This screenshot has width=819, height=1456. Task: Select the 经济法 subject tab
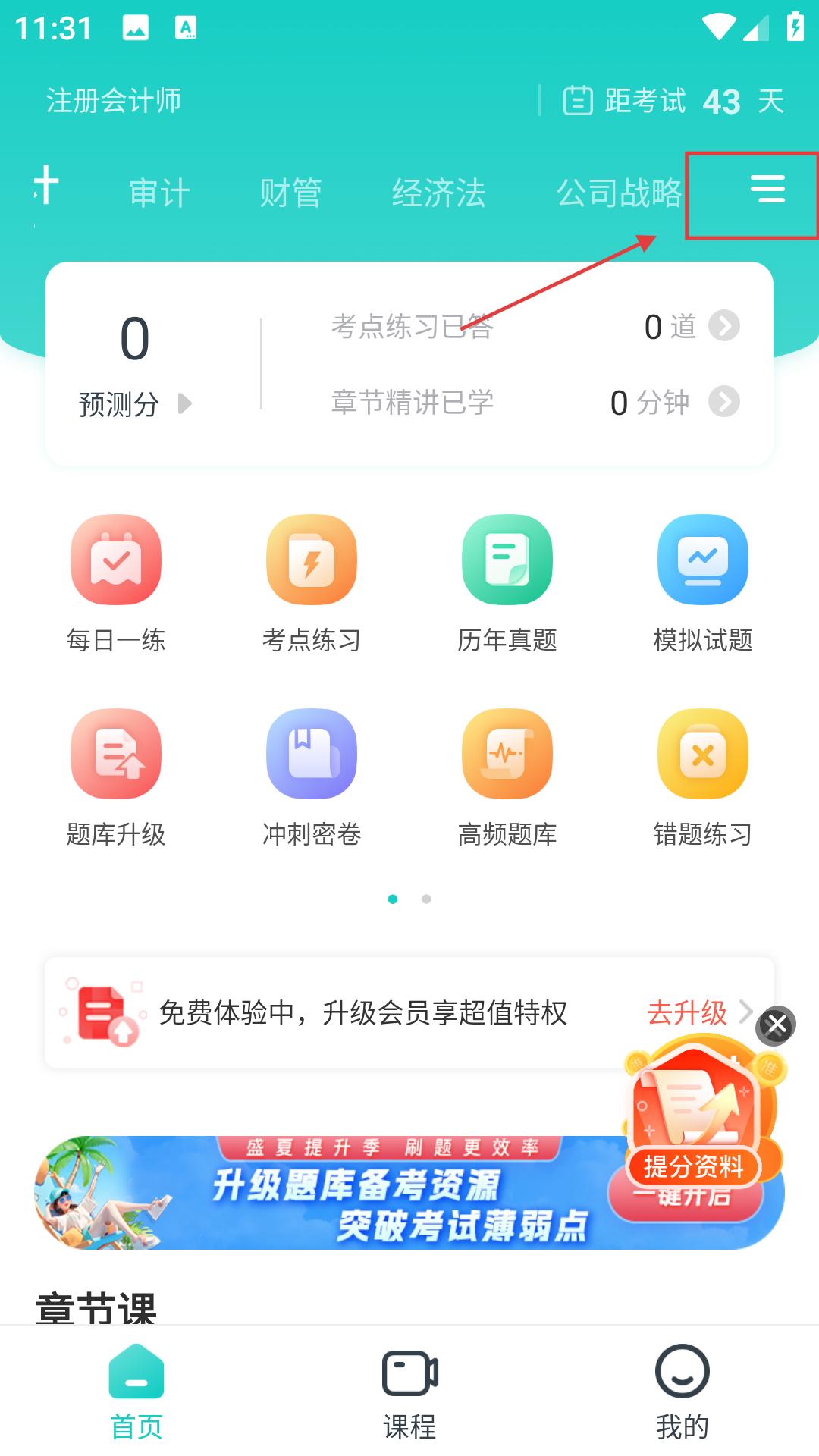[x=438, y=193]
